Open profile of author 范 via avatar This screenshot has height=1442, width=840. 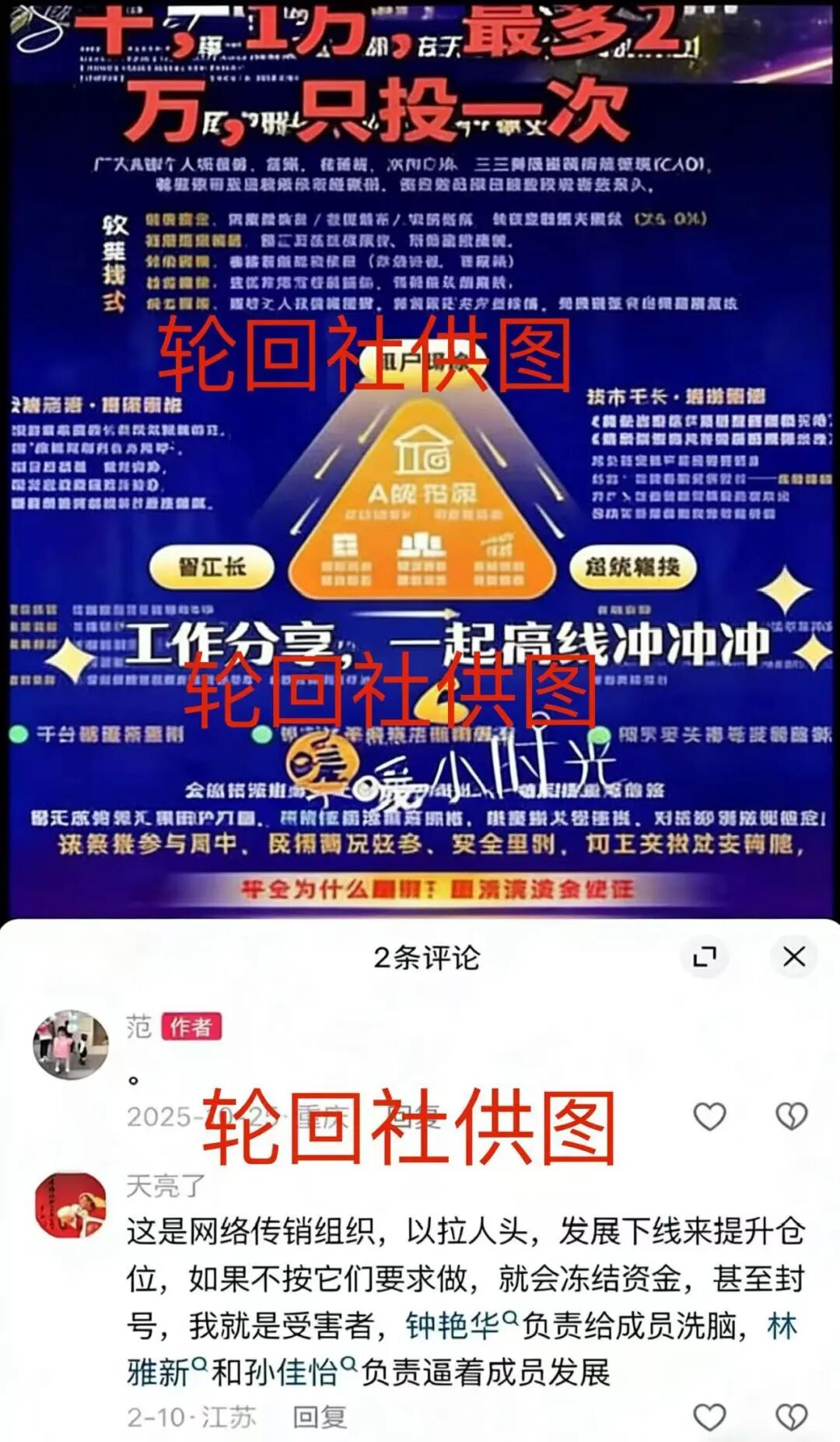pyautogui.click(x=71, y=1045)
